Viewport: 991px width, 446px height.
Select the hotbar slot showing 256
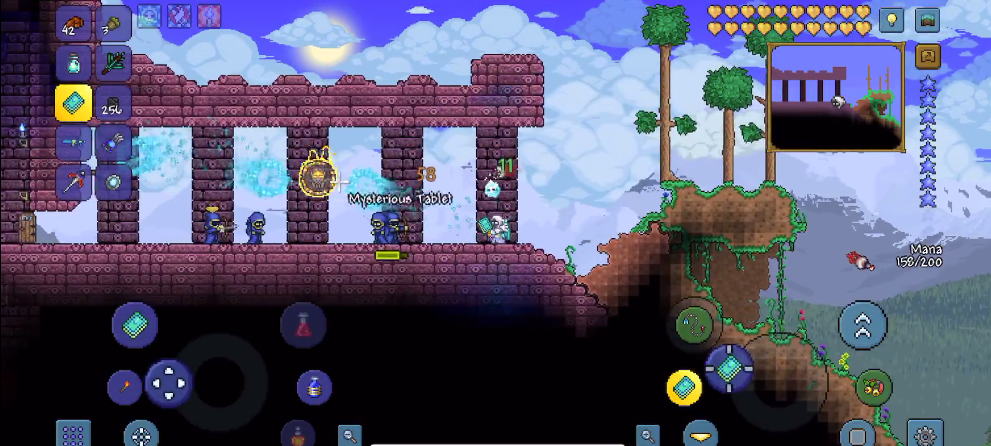[113, 102]
